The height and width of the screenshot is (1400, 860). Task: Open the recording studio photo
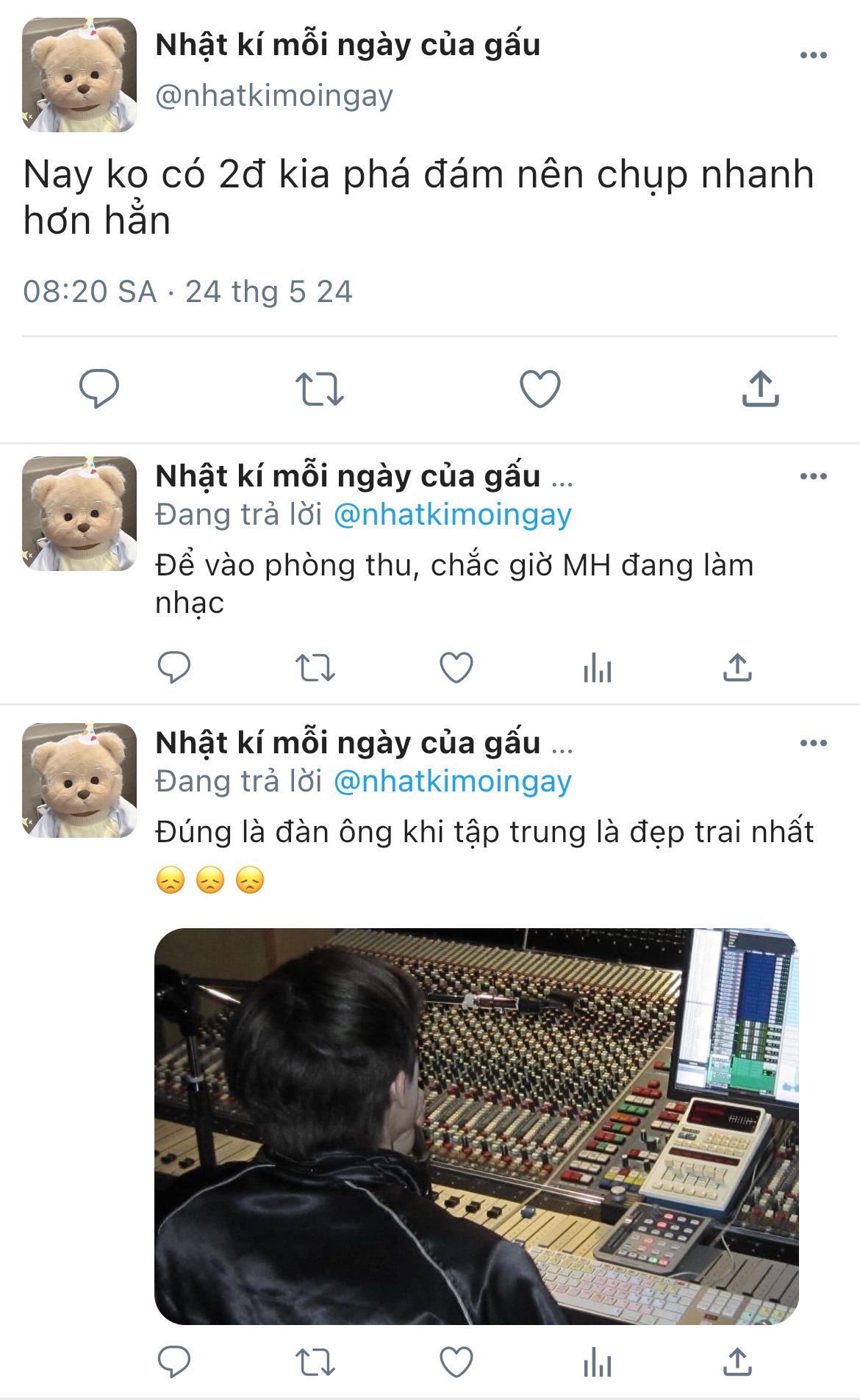click(x=476, y=1126)
